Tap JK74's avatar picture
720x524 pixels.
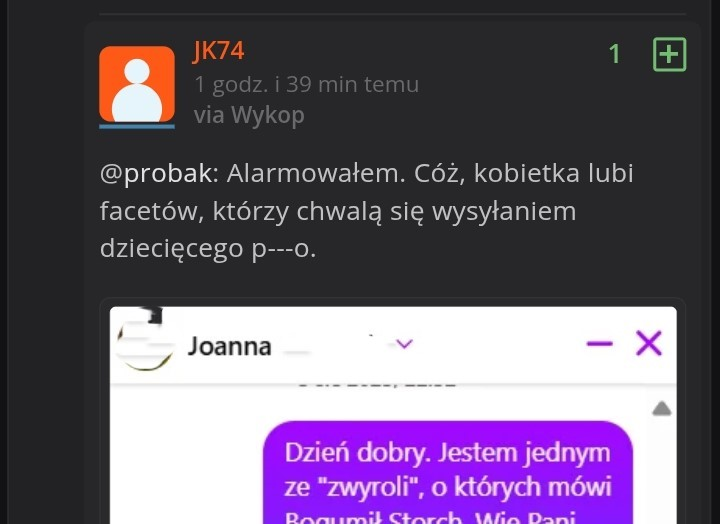tap(137, 84)
